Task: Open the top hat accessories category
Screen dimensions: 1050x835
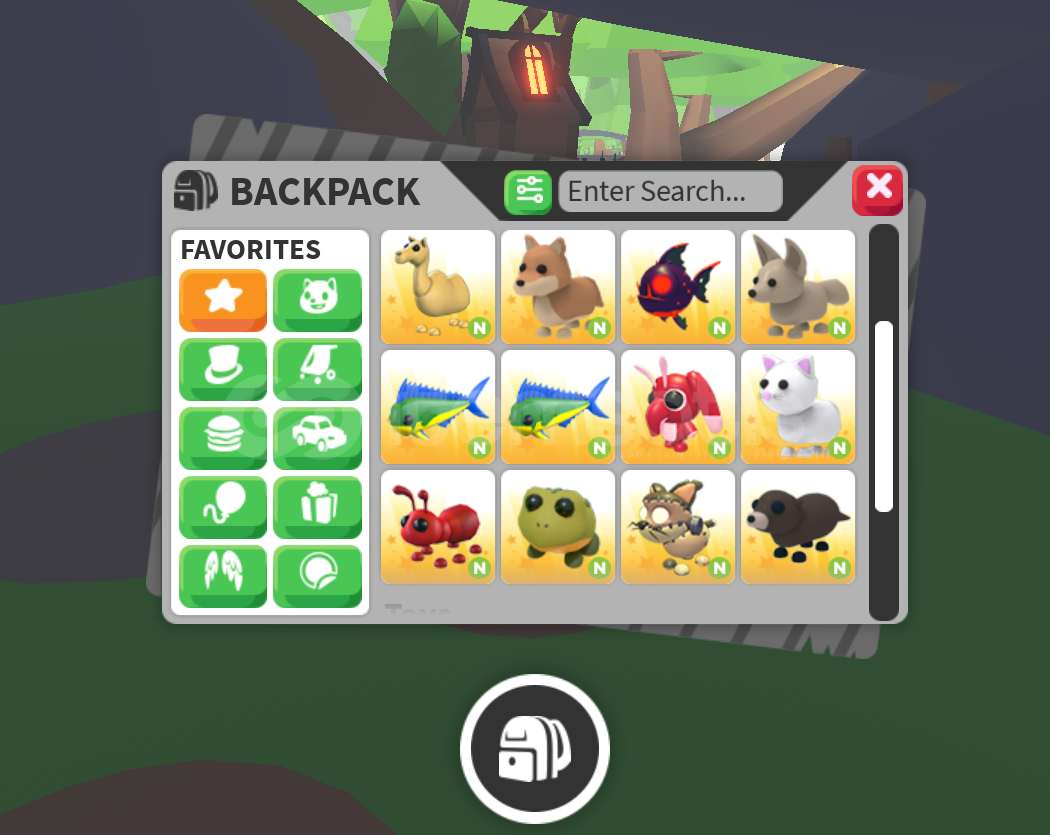Action: (223, 368)
